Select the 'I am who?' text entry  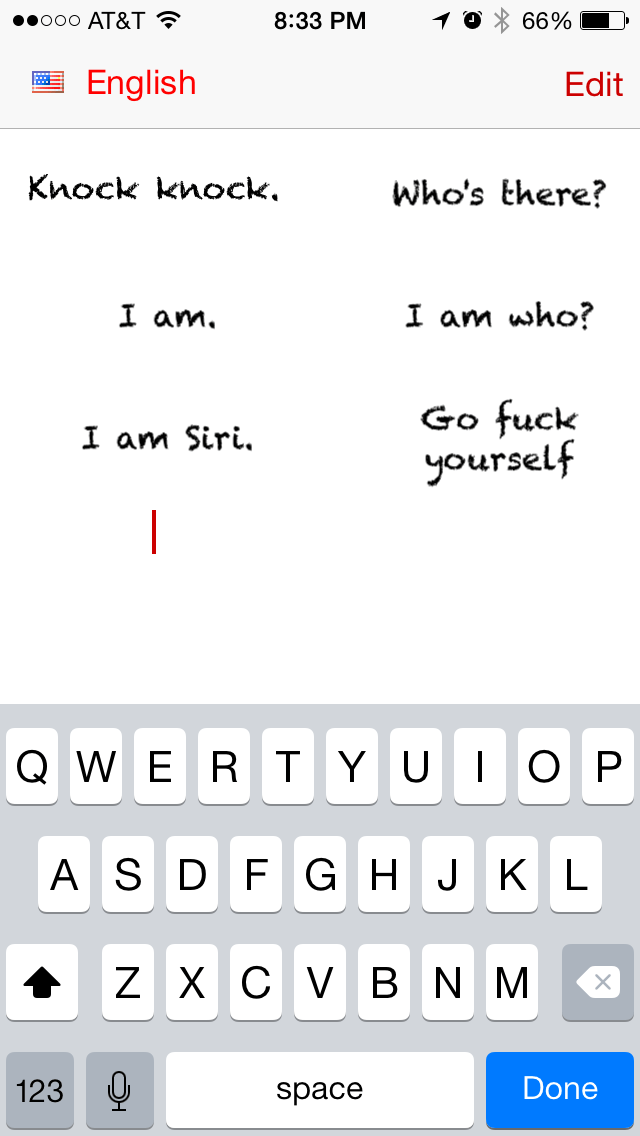498,317
